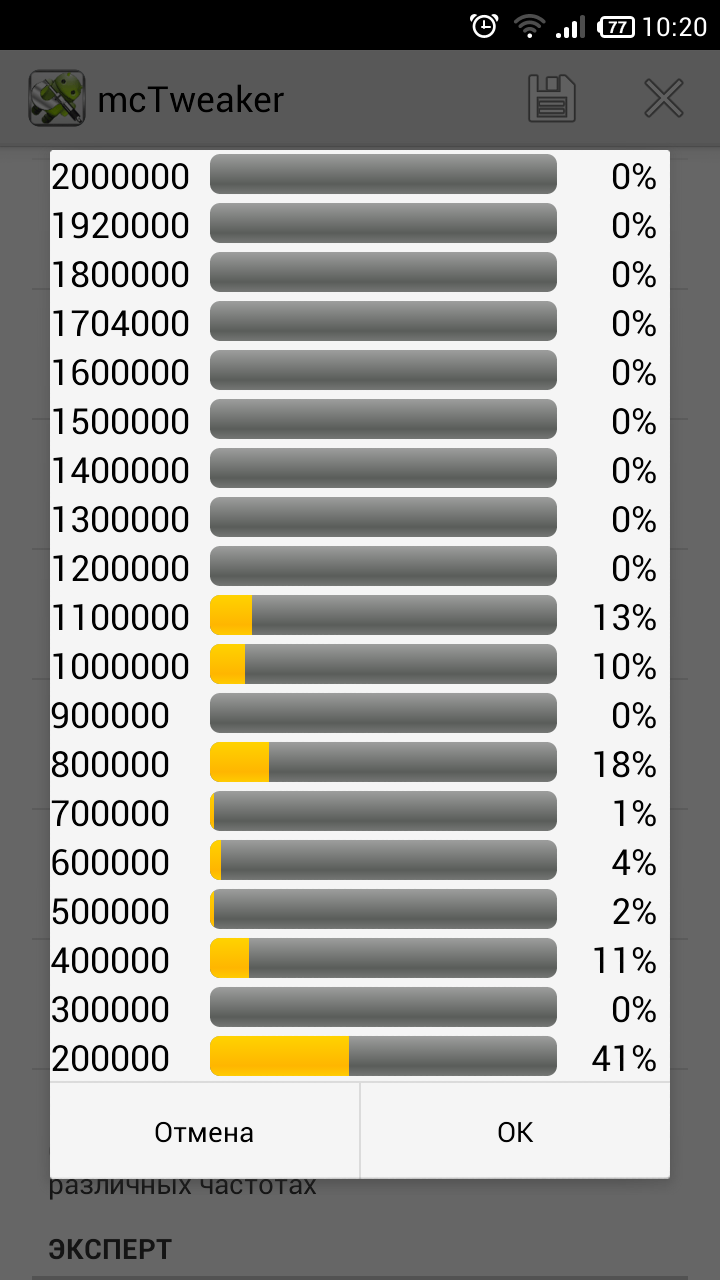
Task: Tap the Отмена button
Action: pos(204,1131)
